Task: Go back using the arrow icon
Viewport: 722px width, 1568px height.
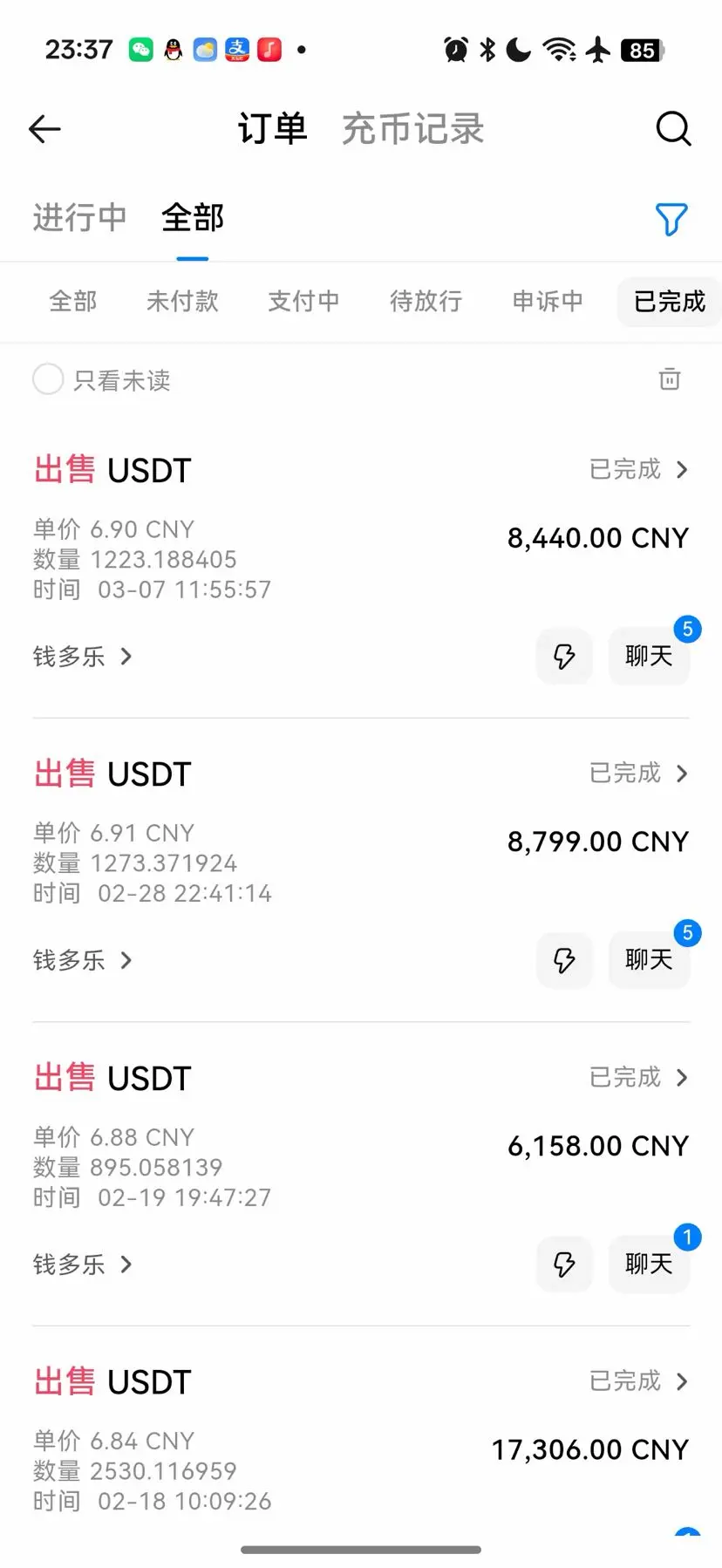Action: [44, 129]
